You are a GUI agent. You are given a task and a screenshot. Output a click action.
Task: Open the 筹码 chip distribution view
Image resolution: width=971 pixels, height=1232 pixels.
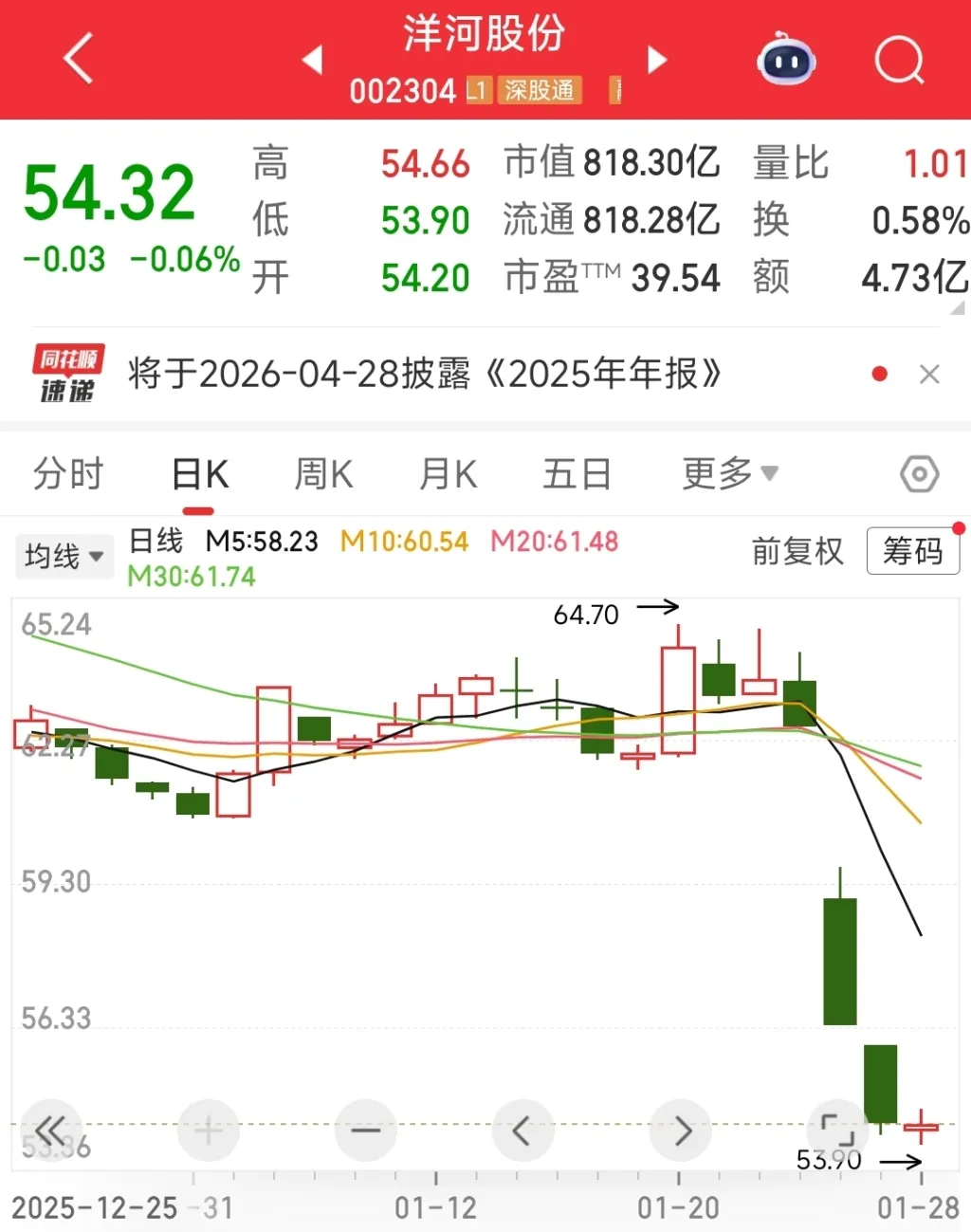[x=912, y=551]
